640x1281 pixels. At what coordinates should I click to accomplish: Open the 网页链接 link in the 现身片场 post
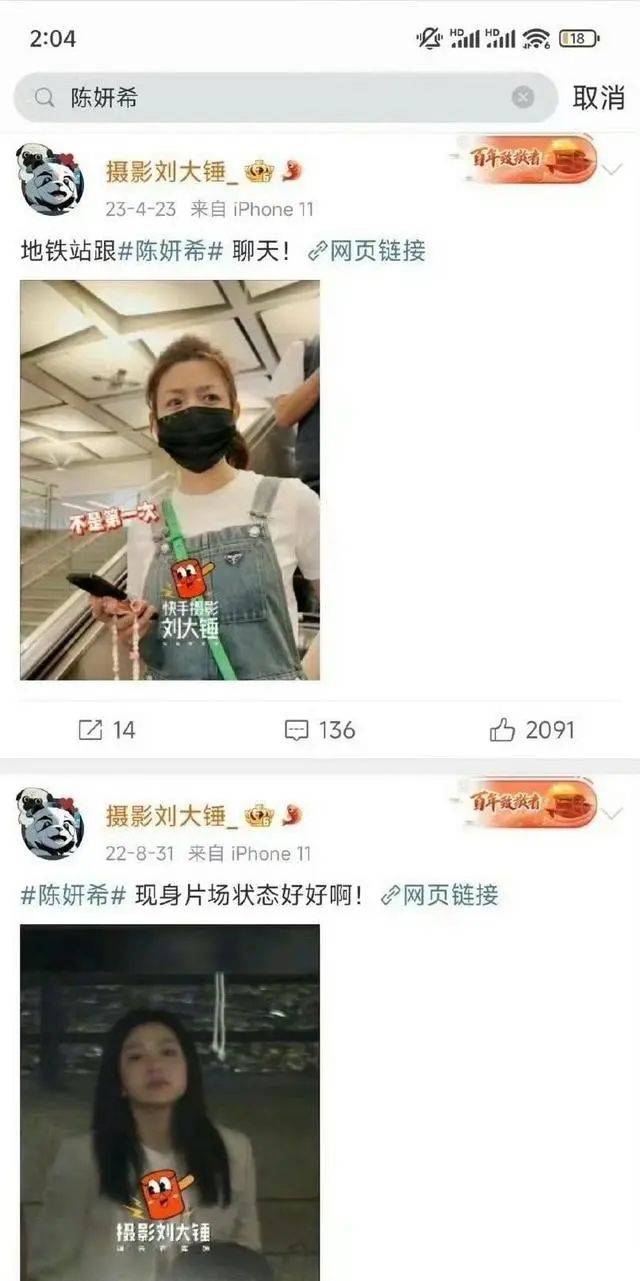[439, 895]
